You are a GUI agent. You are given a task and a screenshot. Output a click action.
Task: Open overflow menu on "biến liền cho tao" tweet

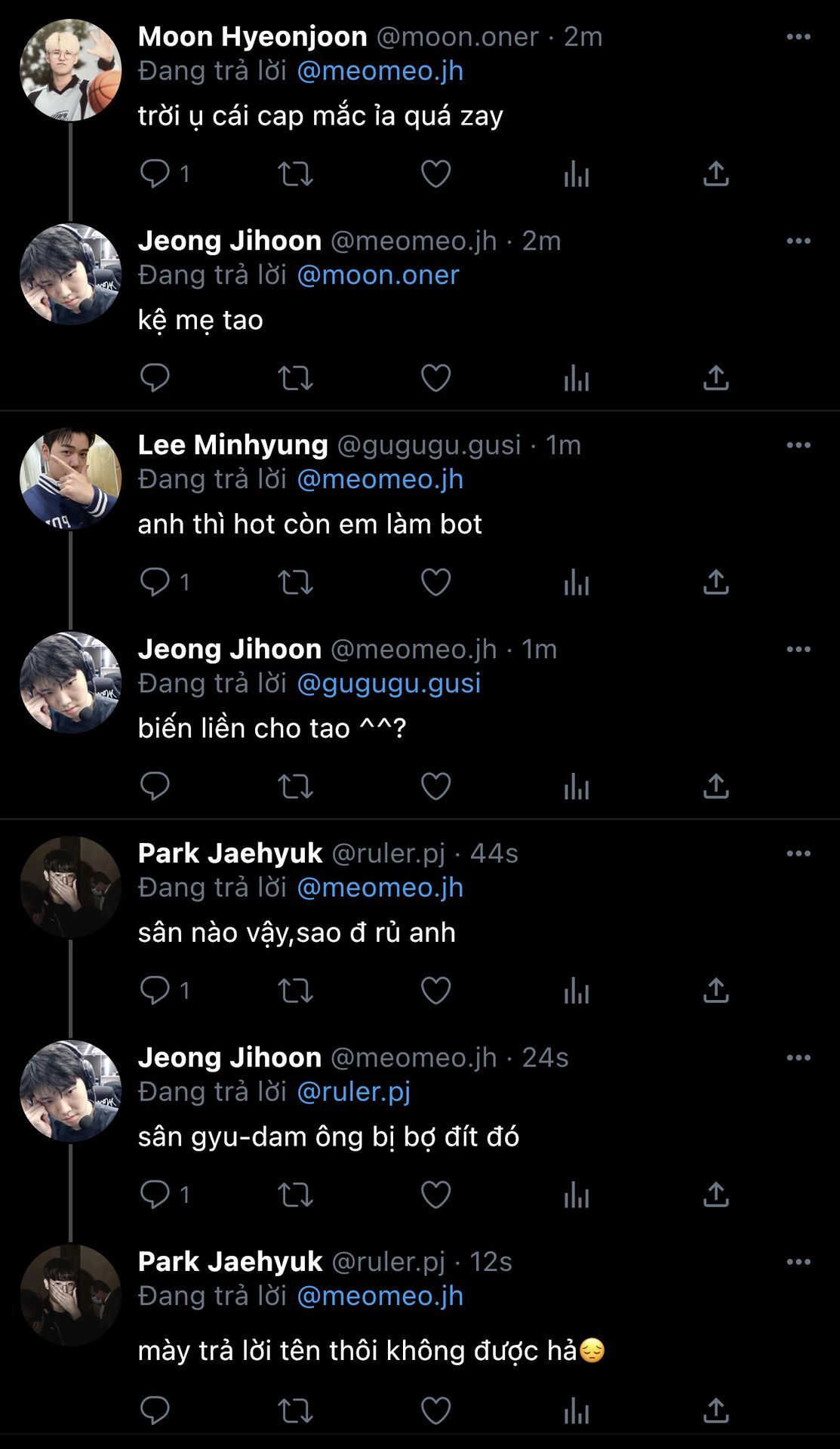click(798, 650)
